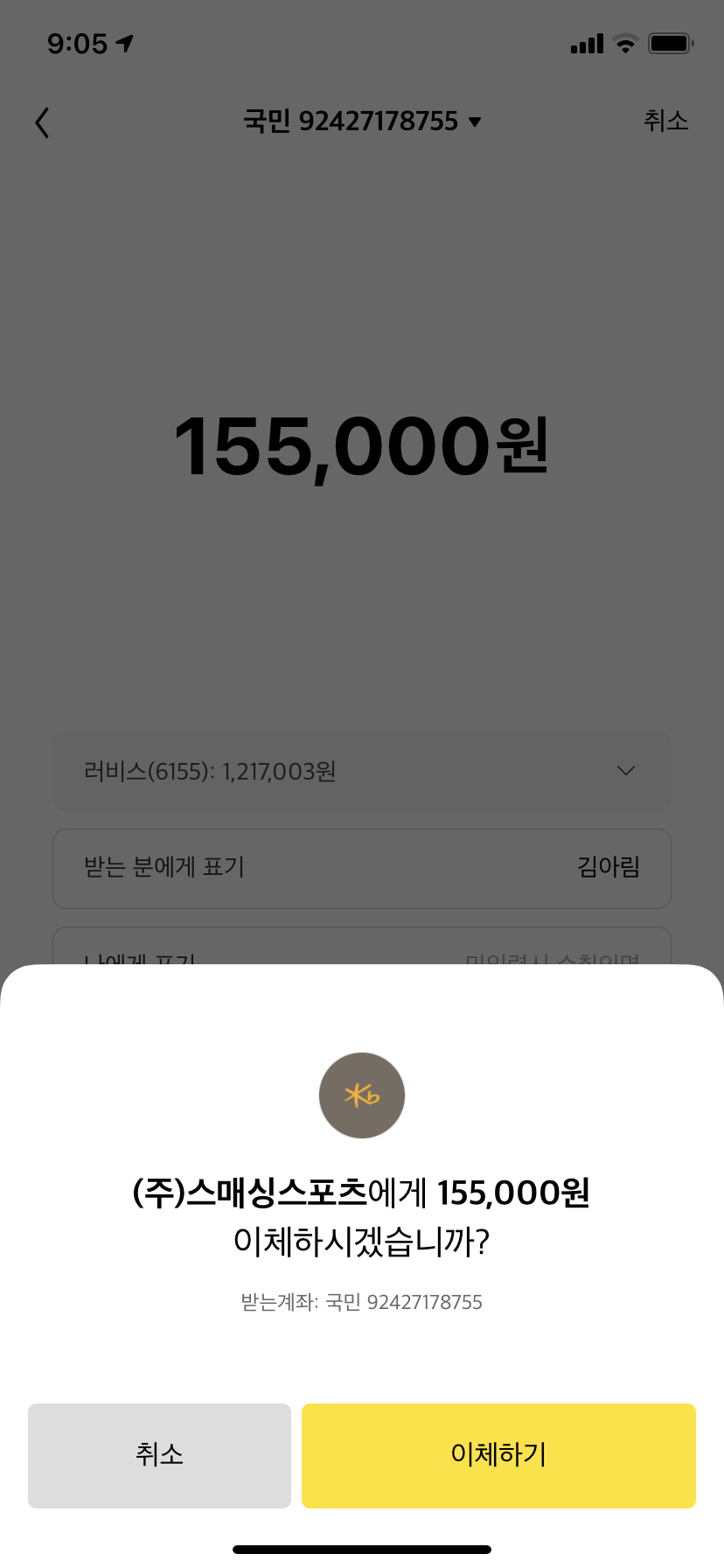Expand the 러비스(6155) source account selector
The width and height of the screenshot is (724, 1568).
[362, 771]
